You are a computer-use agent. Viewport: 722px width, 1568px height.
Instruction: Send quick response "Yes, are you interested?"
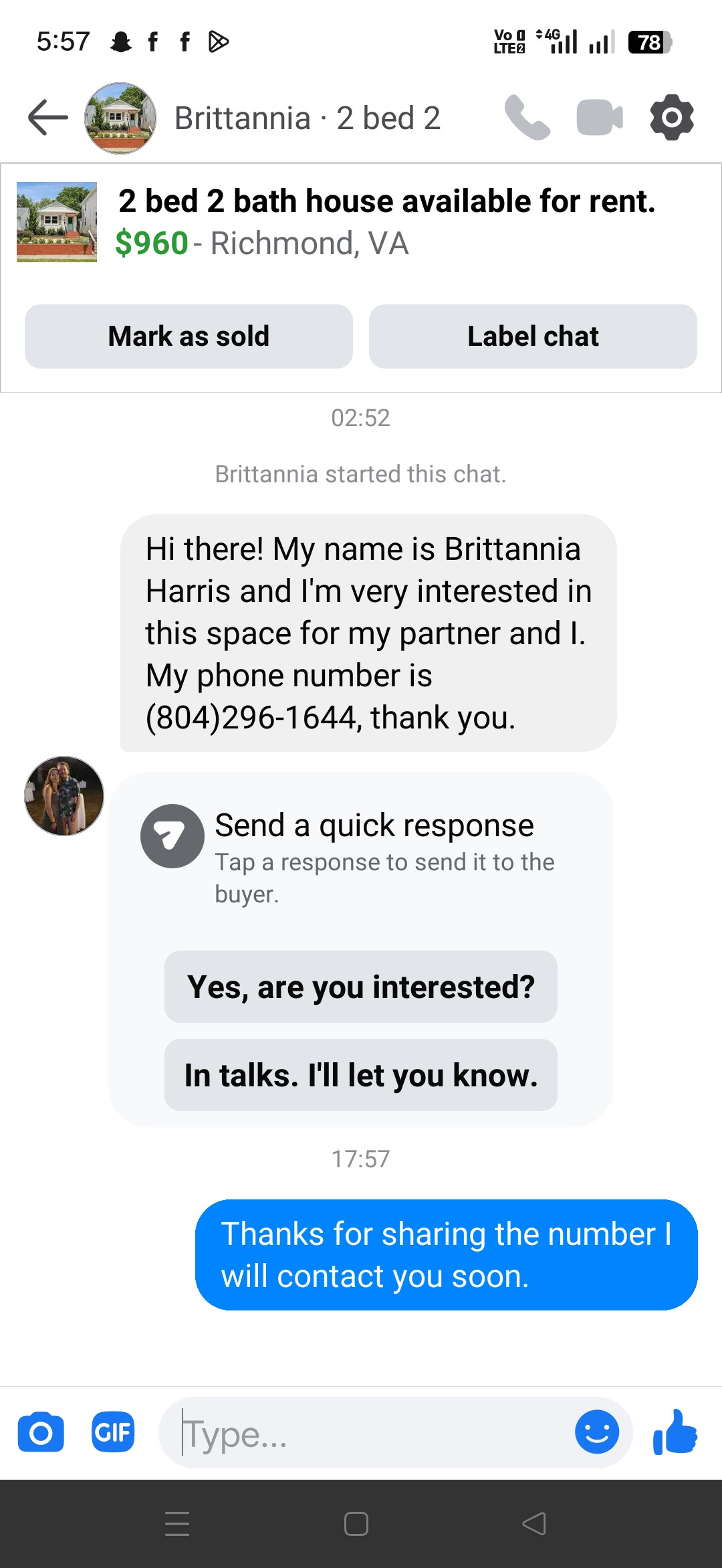(361, 987)
